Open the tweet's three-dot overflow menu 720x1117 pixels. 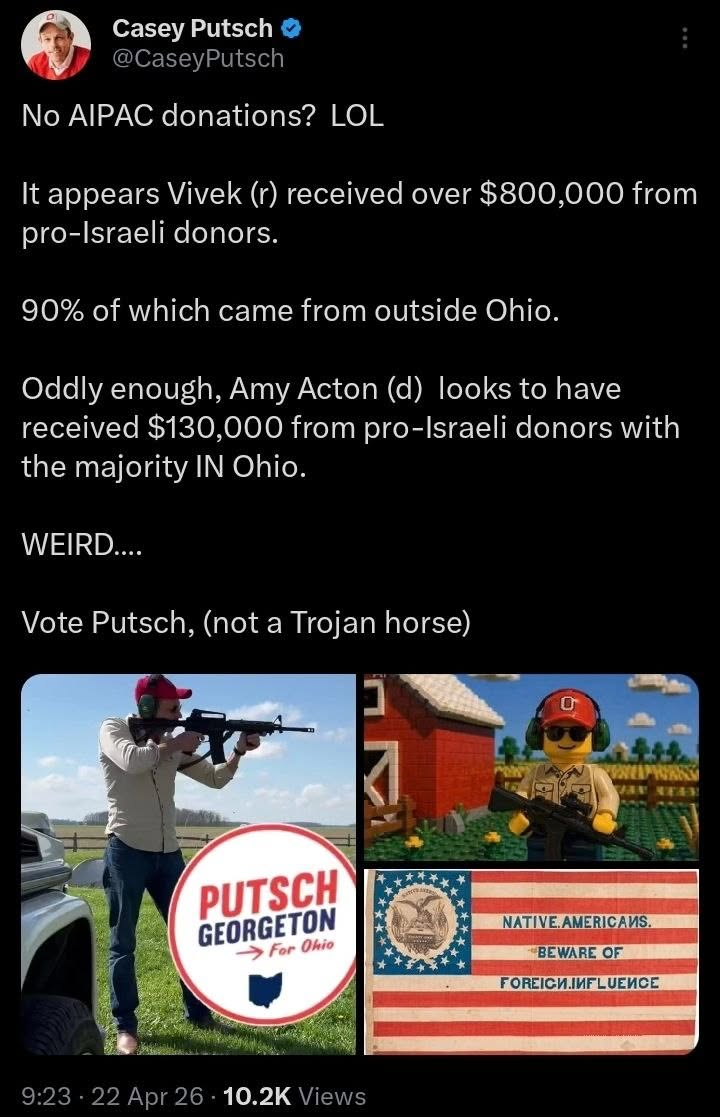tap(685, 38)
